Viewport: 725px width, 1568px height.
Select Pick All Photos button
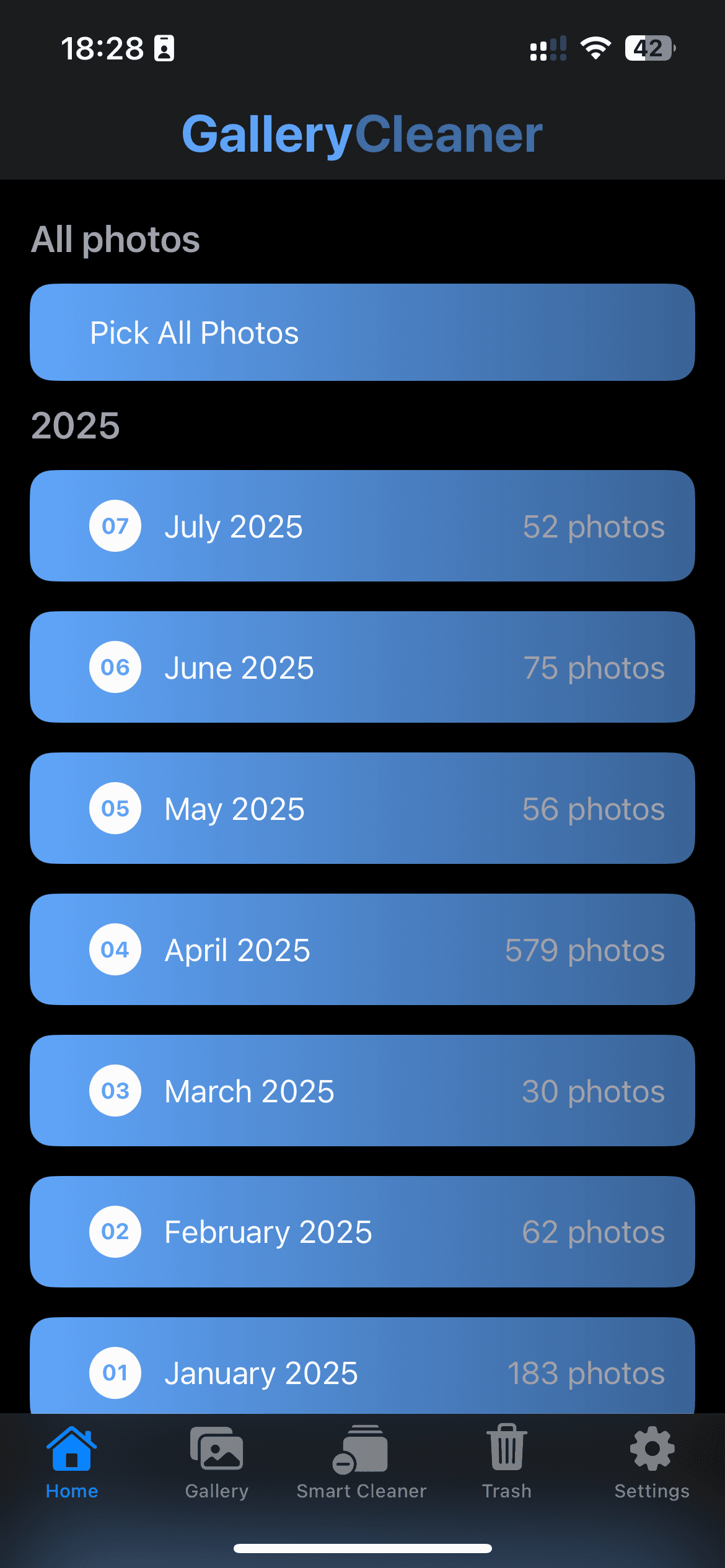[x=362, y=333]
